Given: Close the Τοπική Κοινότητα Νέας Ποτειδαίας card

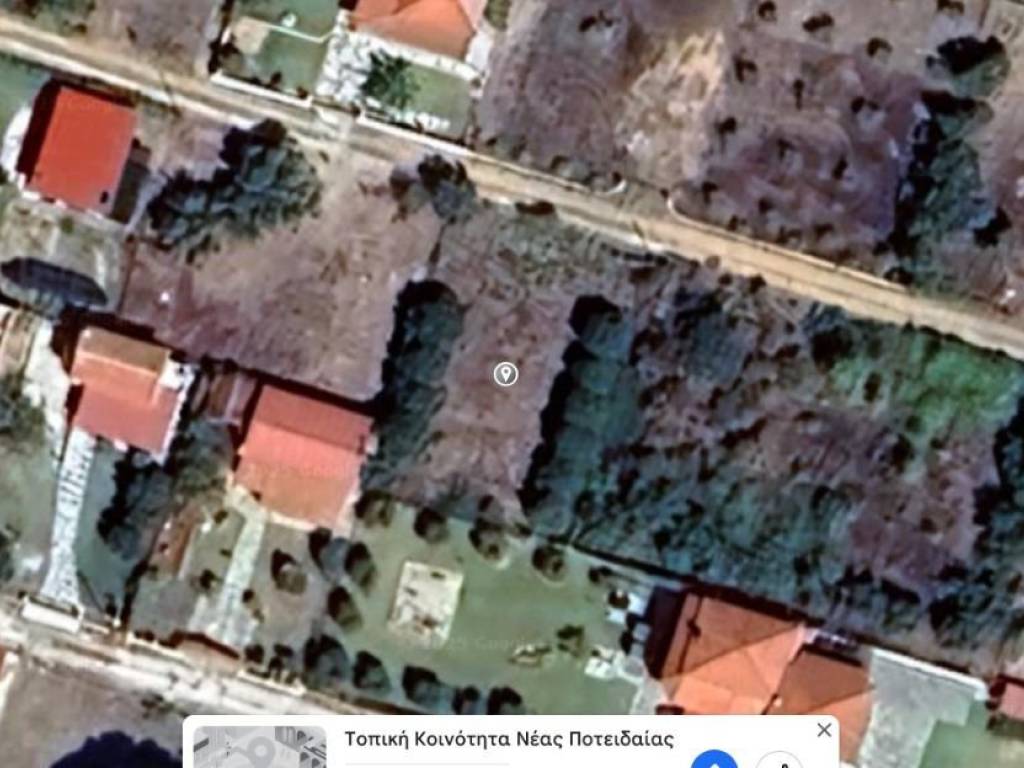Looking at the screenshot, I should point(824,730).
